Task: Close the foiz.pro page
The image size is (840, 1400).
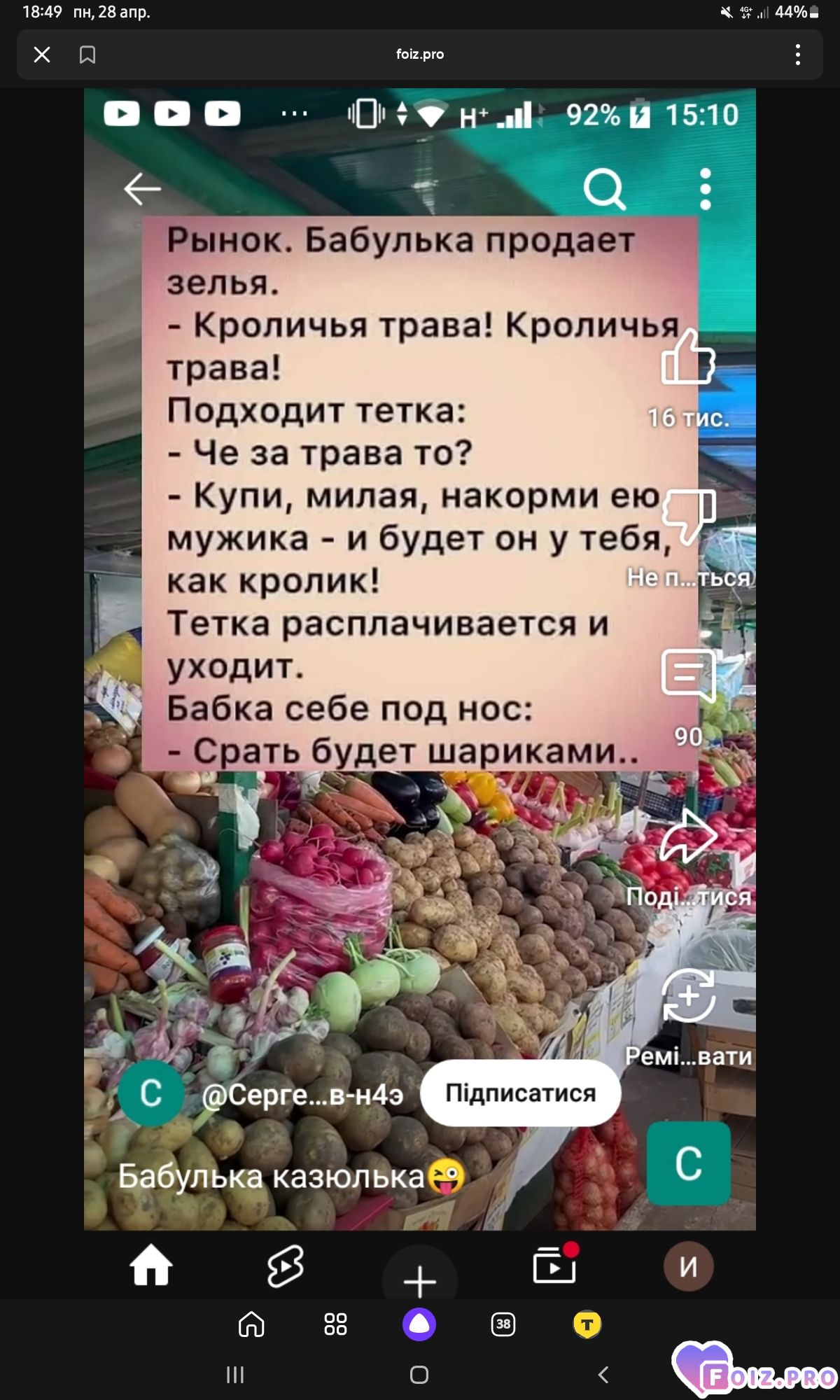Action: (42, 55)
